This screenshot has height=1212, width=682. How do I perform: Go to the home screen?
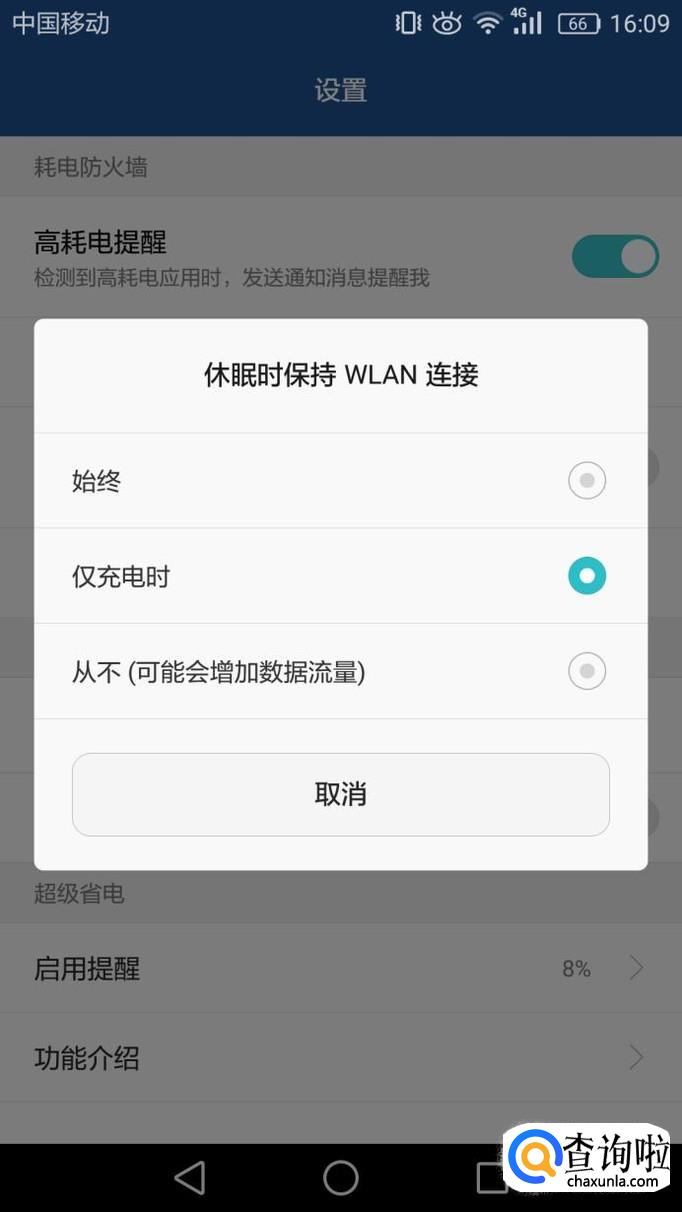(341, 1178)
